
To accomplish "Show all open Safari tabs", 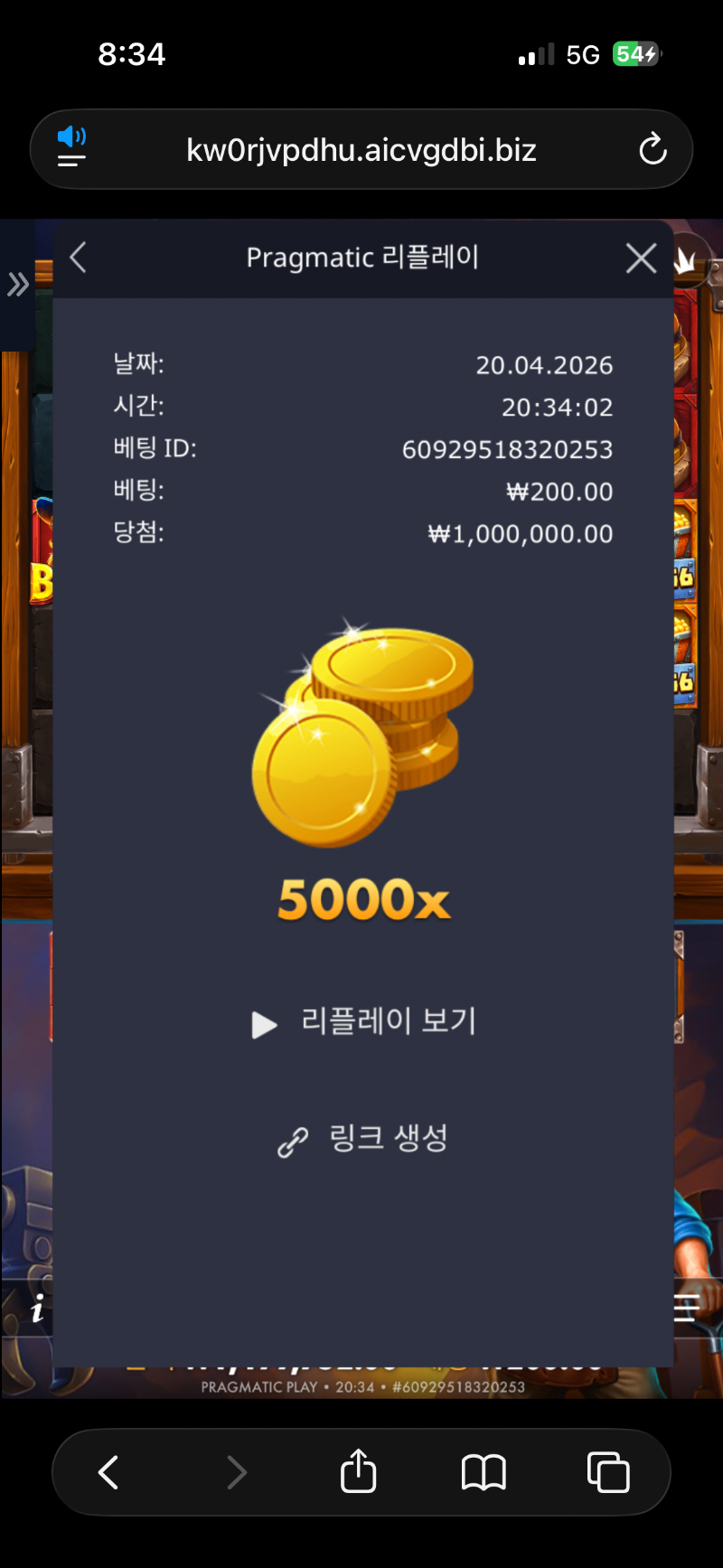I will coord(608,1472).
